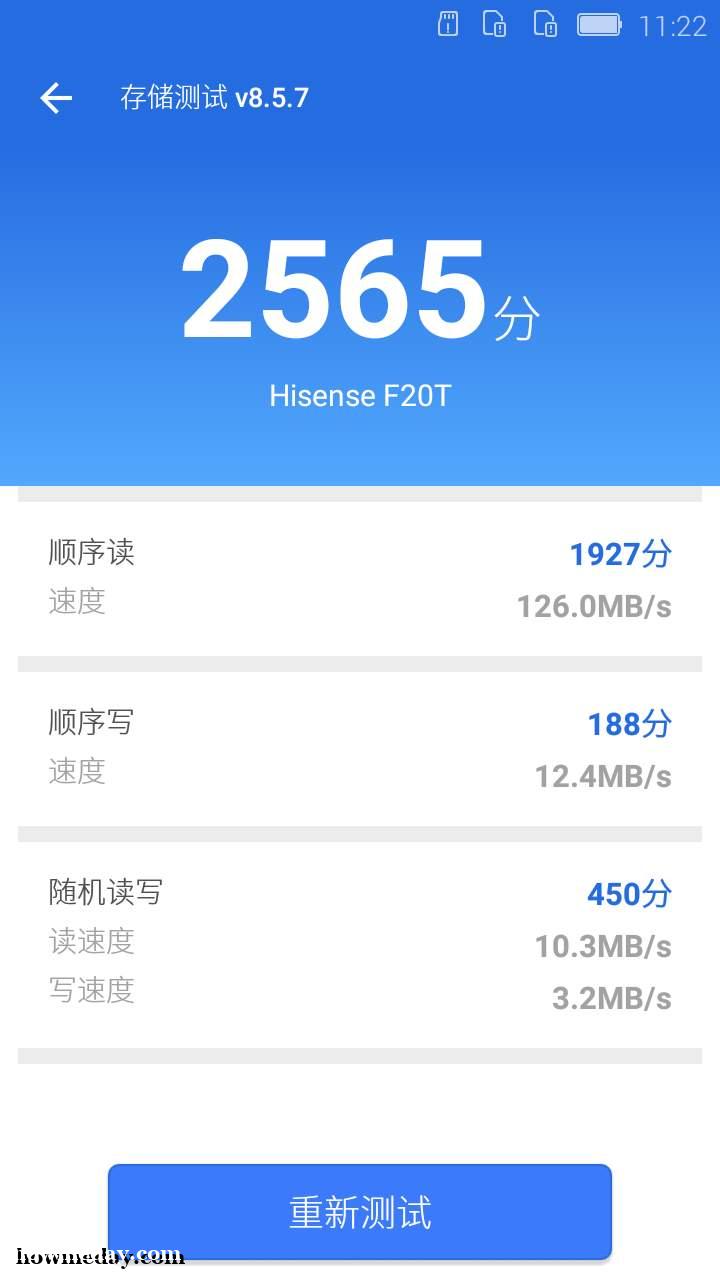The height and width of the screenshot is (1280, 720).
Task: Go back from the storage test screen
Action: pyautogui.click(x=56, y=98)
